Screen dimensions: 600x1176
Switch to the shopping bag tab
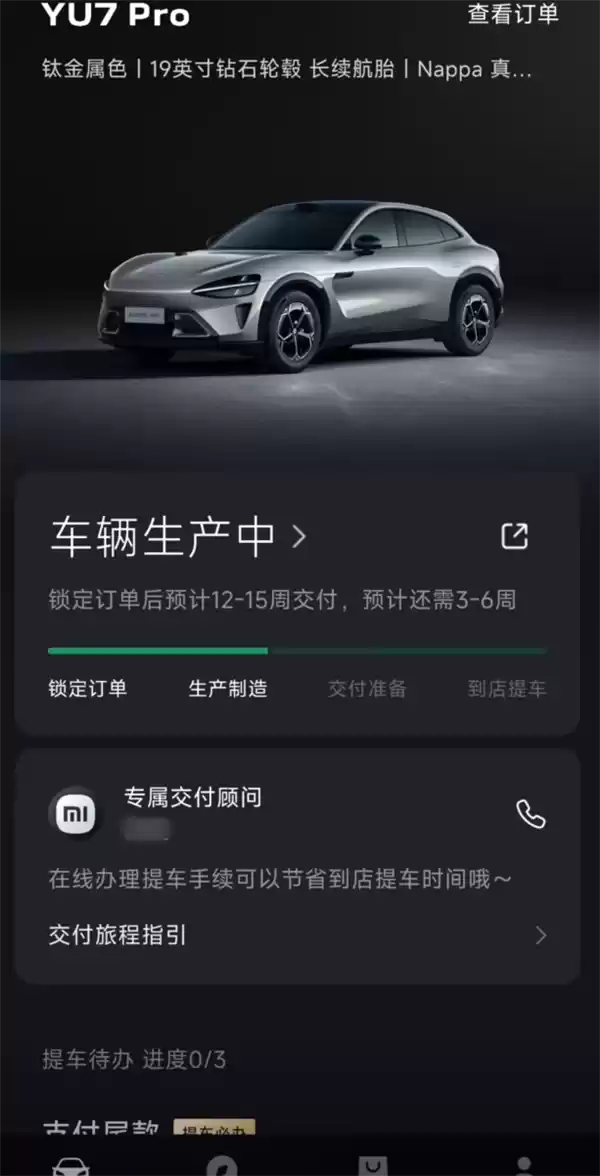click(373, 1165)
